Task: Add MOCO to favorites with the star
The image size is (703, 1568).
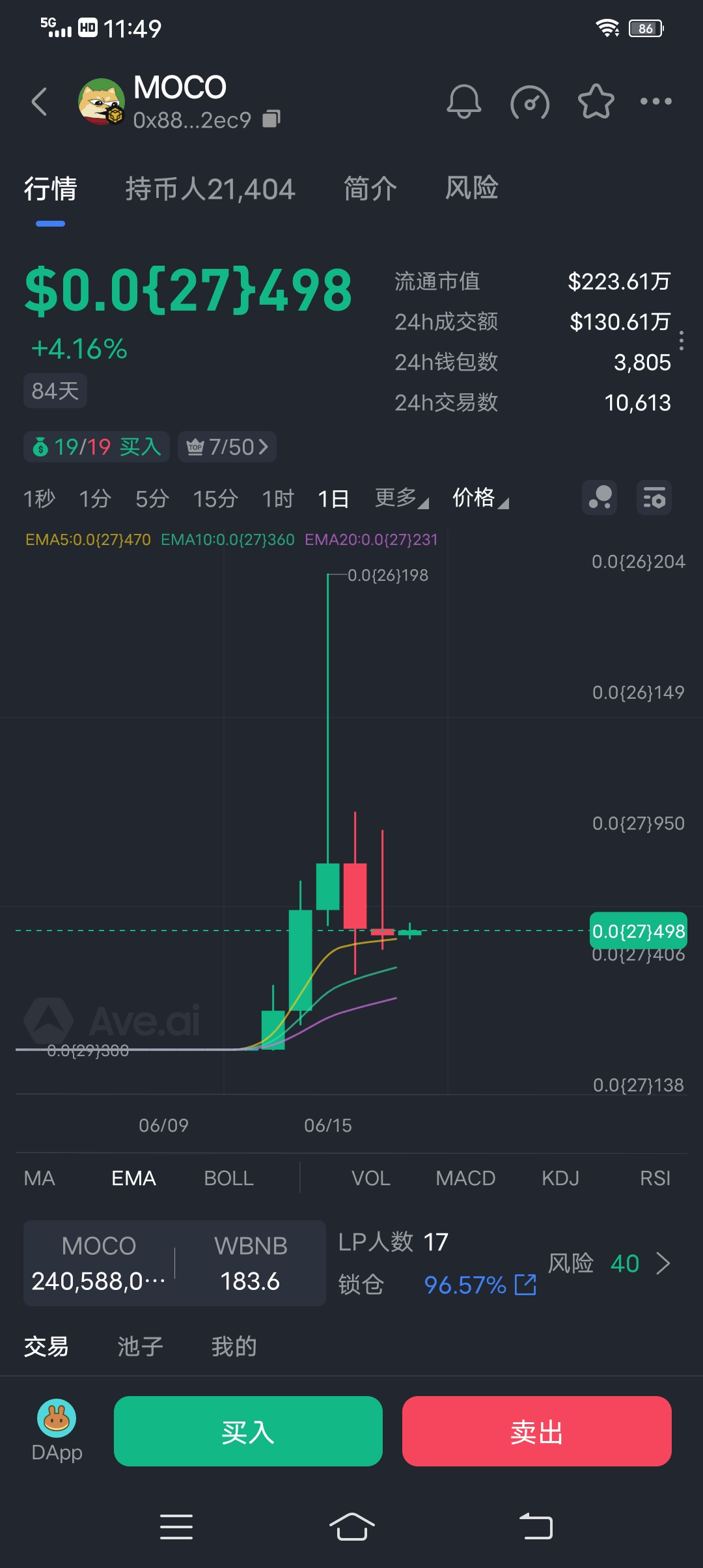Action: (596, 102)
